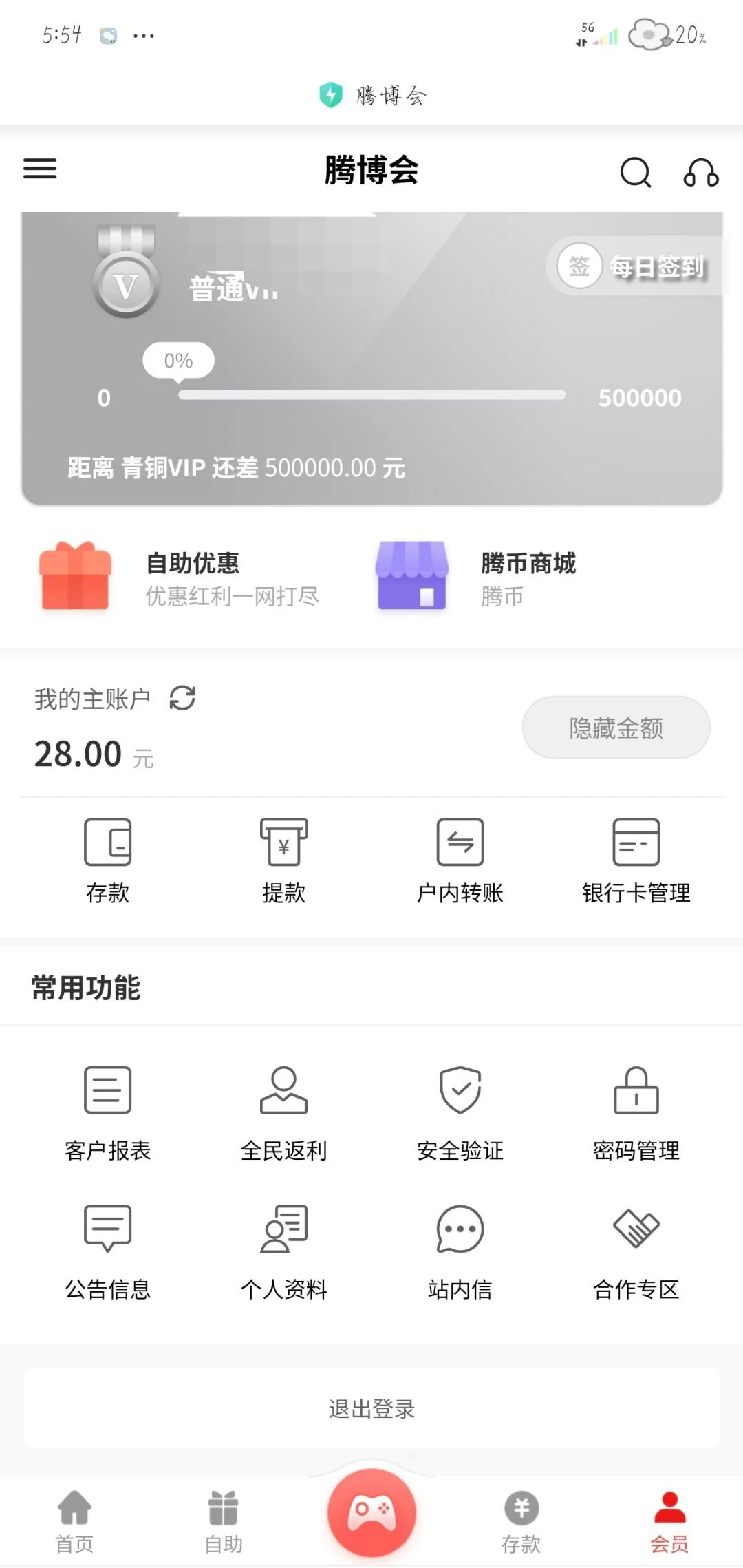Open 全民返利 rebate
Image resolution: width=743 pixels, height=1568 pixels.
283,1112
